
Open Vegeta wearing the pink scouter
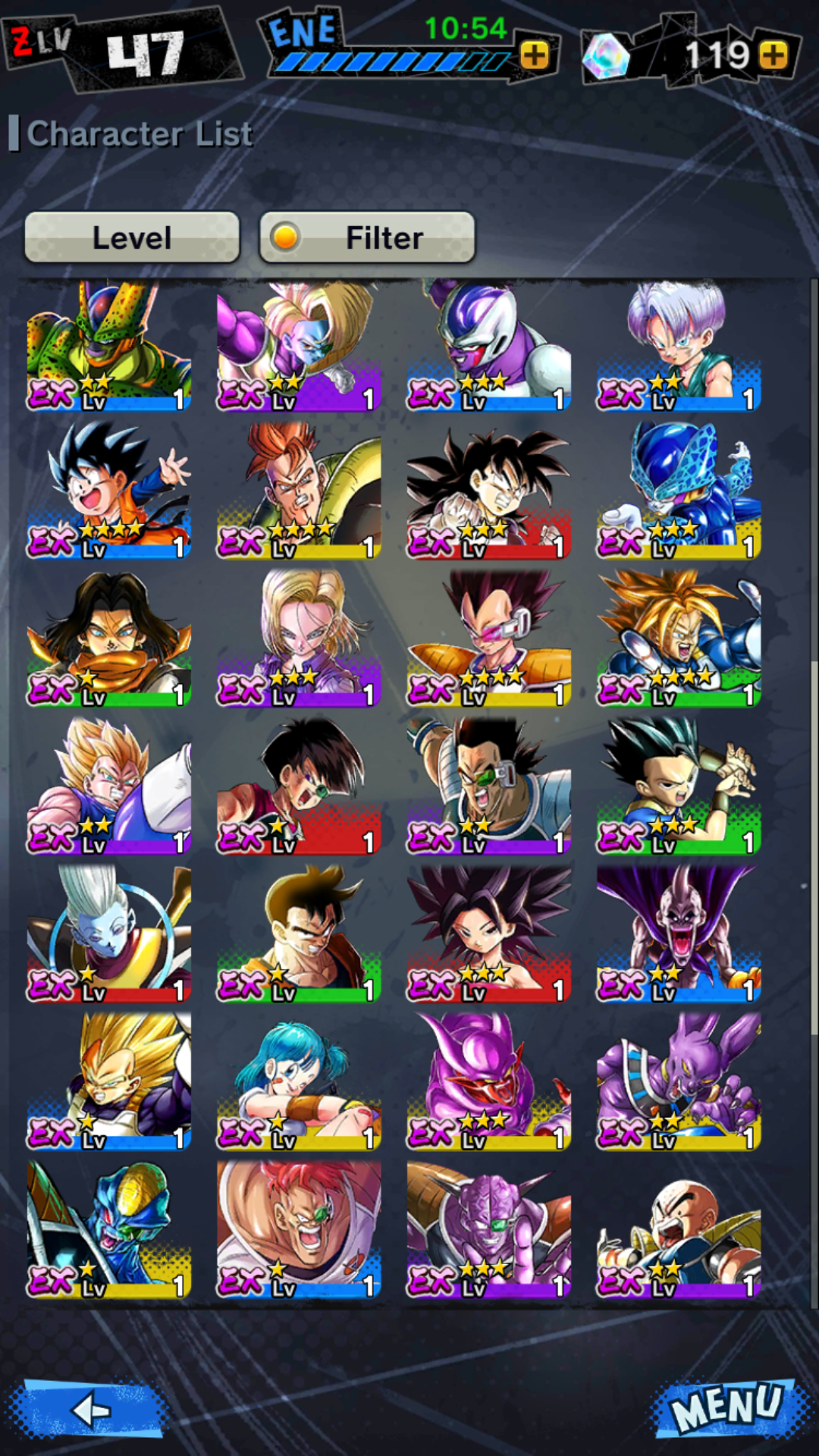(488, 639)
